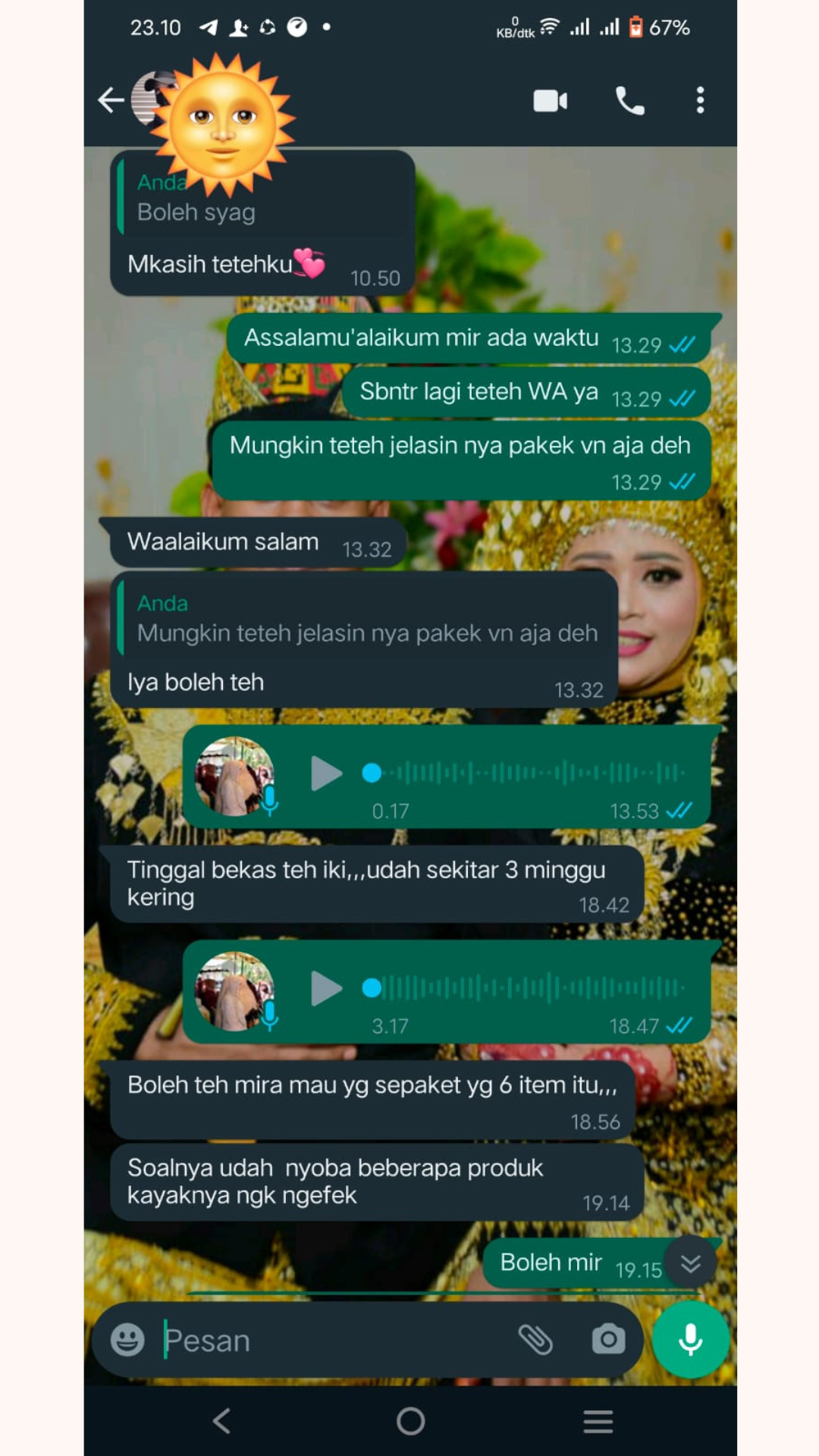Select the 'Boleh mir' message bubble
This screenshot has width=819, height=1456.
tap(551, 1261)
